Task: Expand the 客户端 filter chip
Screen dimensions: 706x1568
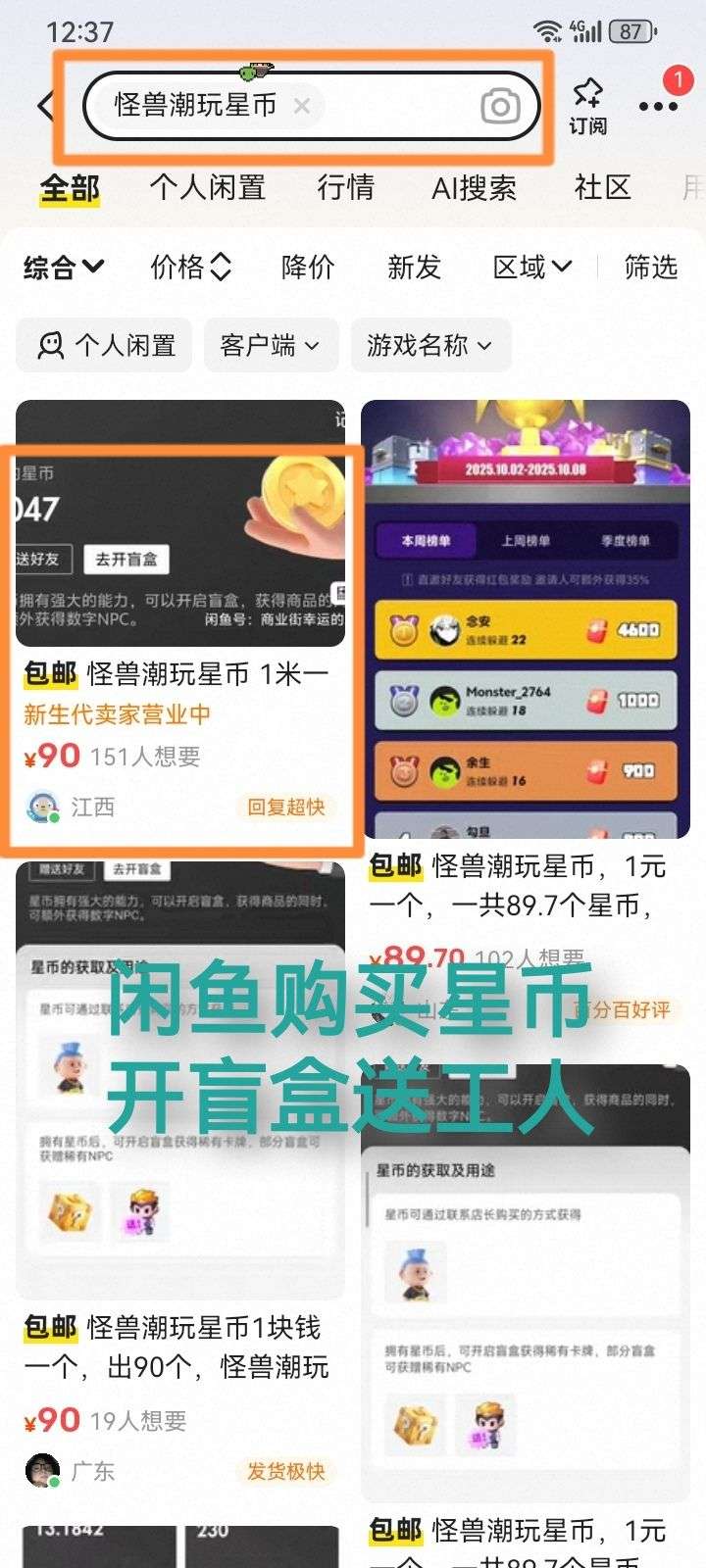Action: click(270, 345)
